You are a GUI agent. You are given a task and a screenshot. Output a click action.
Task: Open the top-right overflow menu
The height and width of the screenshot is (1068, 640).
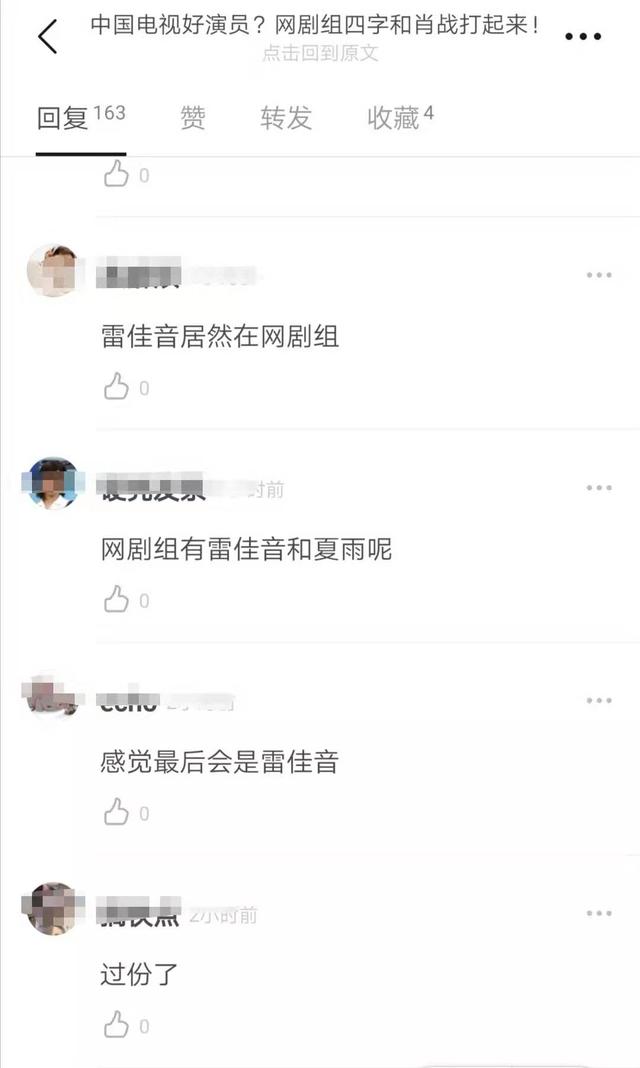pos(583,36)
